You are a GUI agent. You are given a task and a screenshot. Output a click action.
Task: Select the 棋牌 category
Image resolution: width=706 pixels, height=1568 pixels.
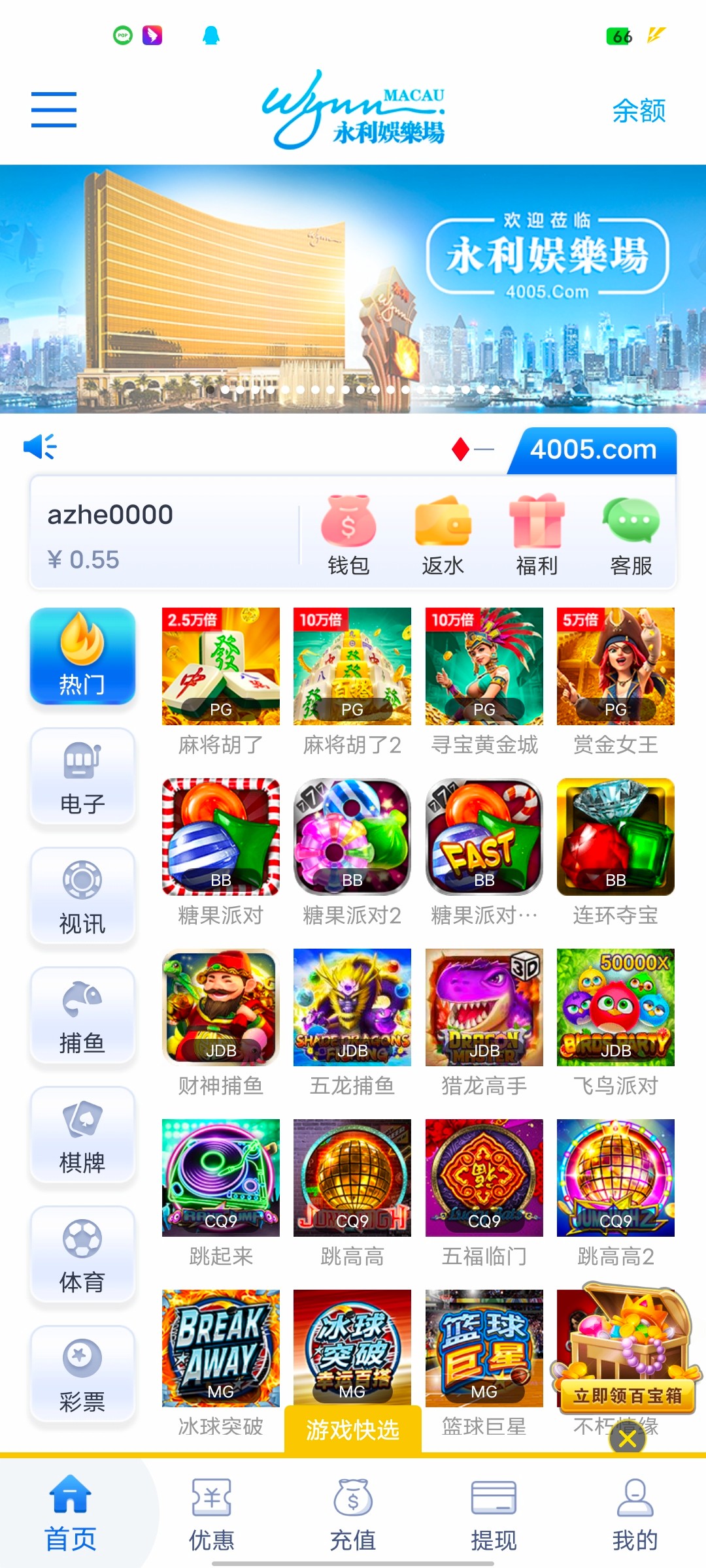click(x=82, y=1135)
